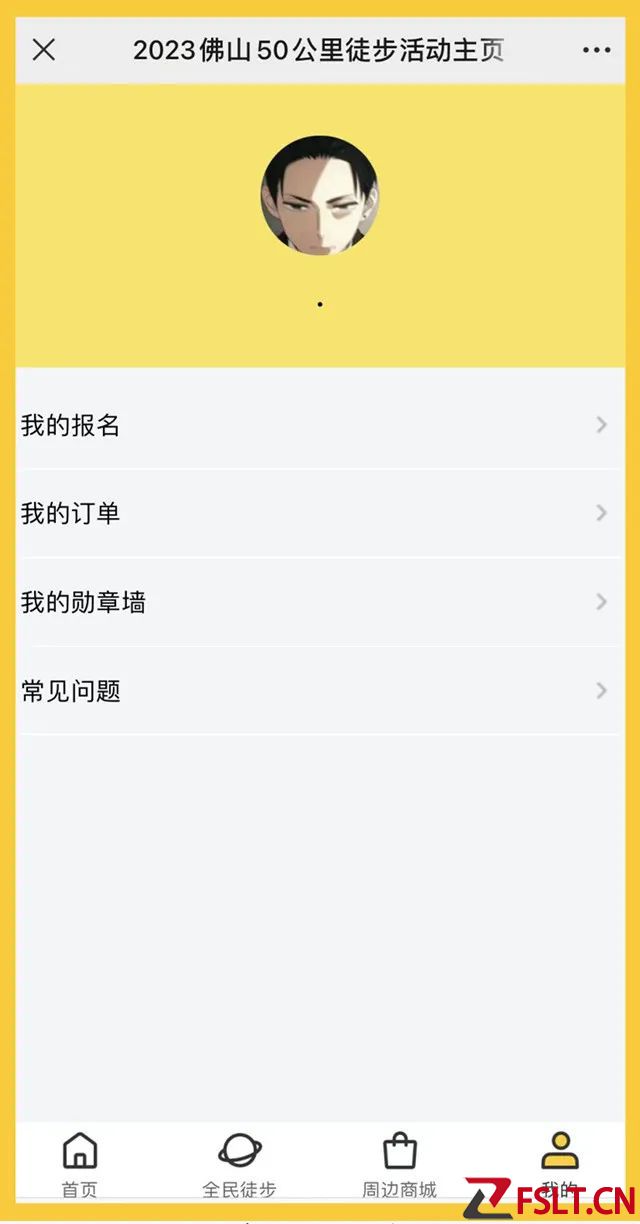Open 我的报名 row
The height and width of the screenshot is (1224, 640).
319,425
